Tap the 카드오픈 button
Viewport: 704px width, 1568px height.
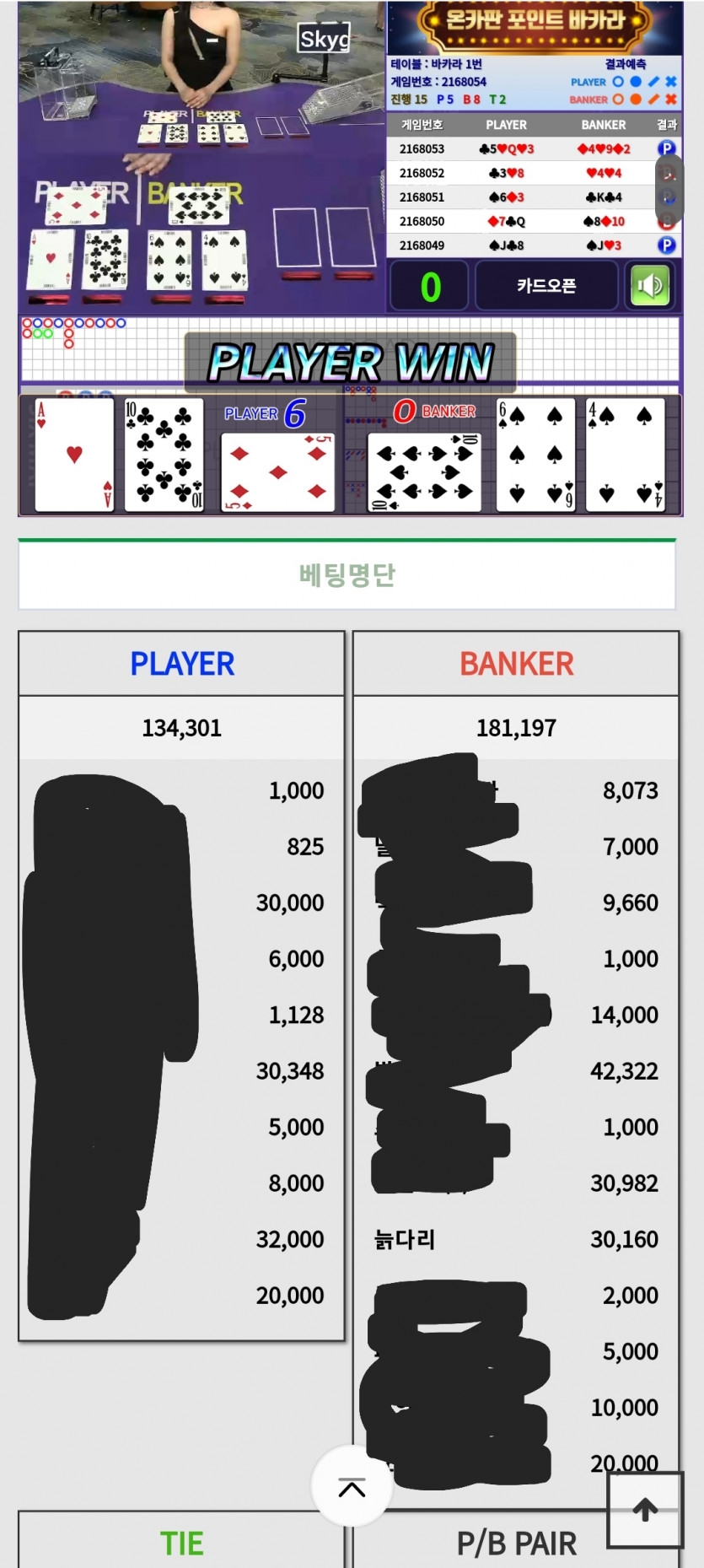(546, 286)
